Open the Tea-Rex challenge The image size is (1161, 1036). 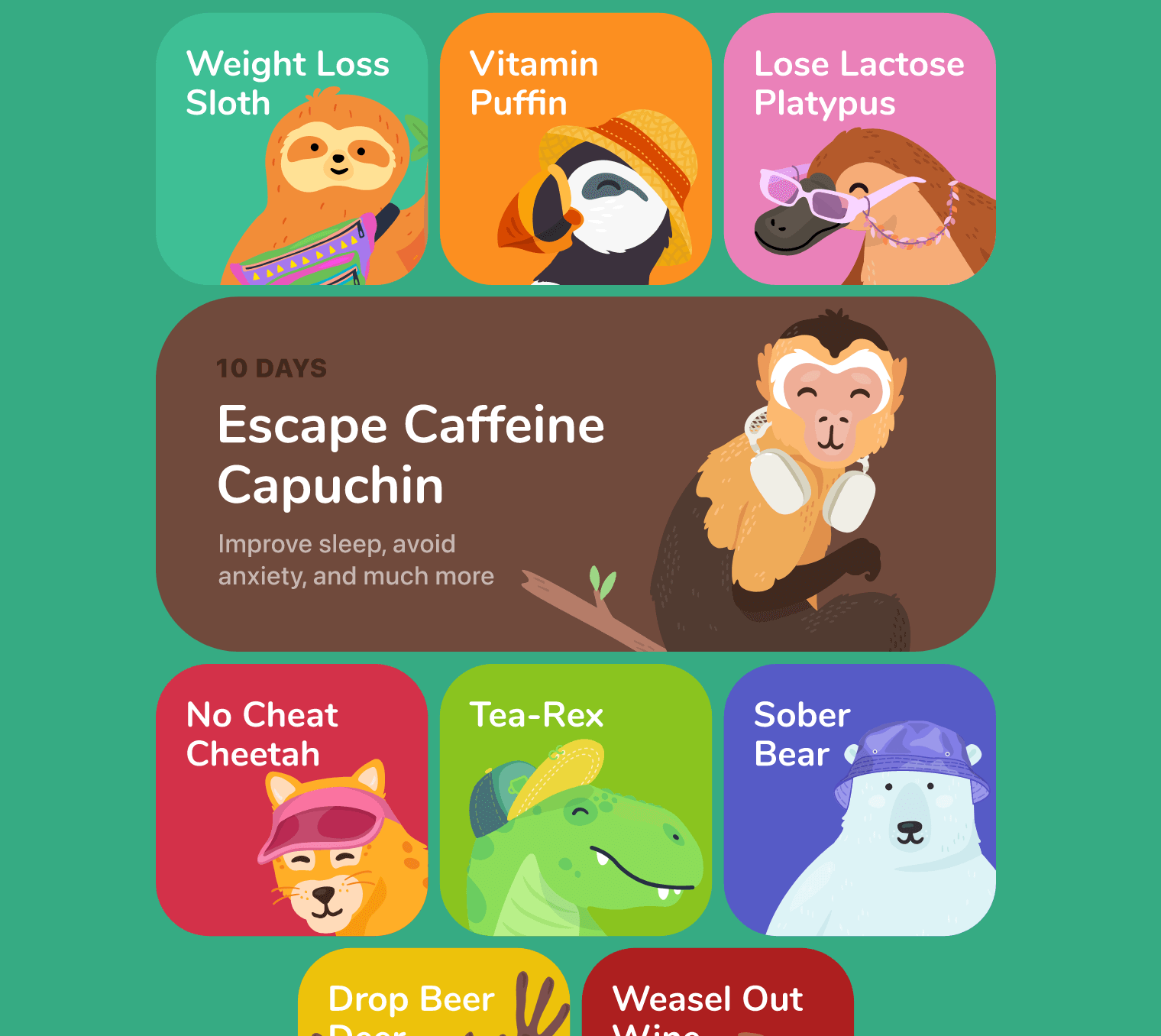tap(575, 800)
